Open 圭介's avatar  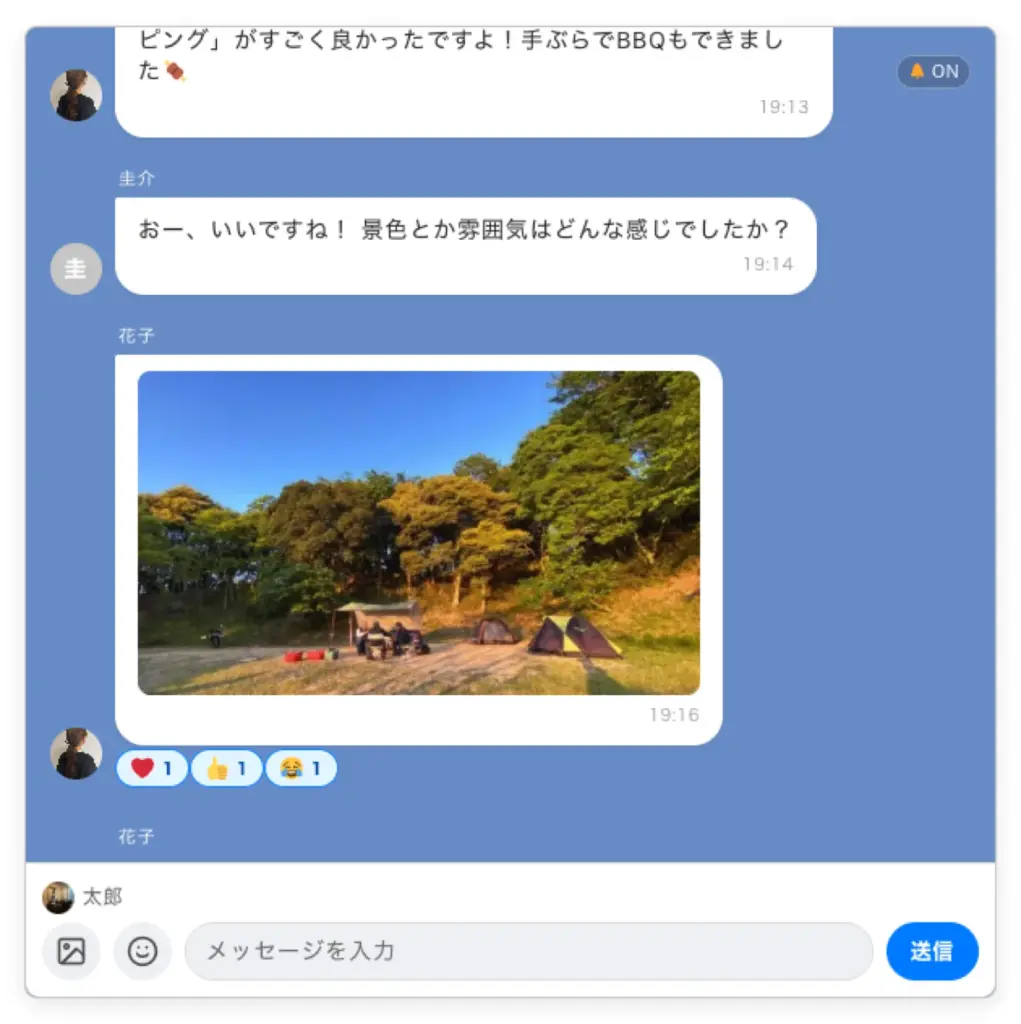(76, 269)
